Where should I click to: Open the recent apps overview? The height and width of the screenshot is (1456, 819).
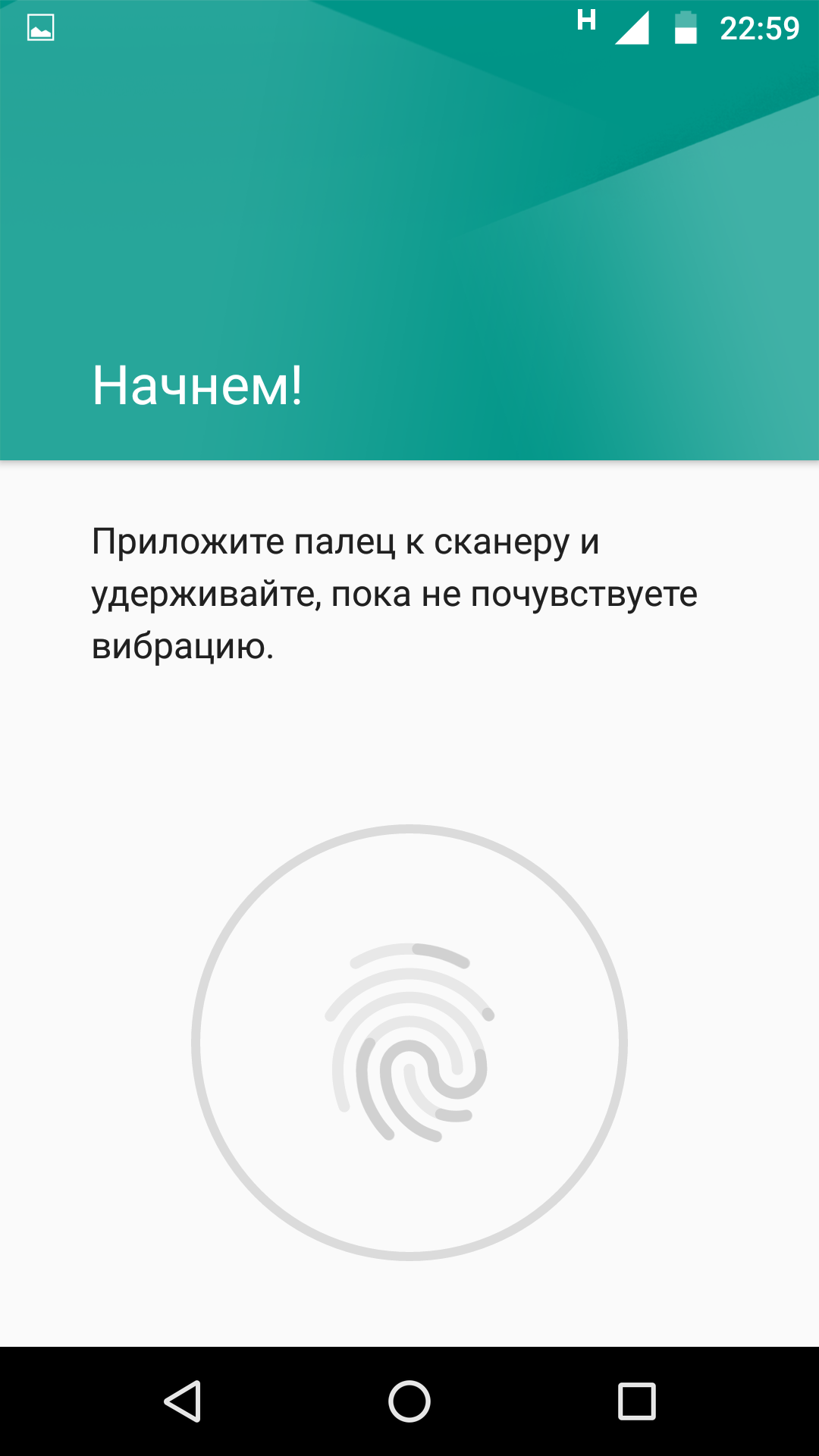(637, 1401)
